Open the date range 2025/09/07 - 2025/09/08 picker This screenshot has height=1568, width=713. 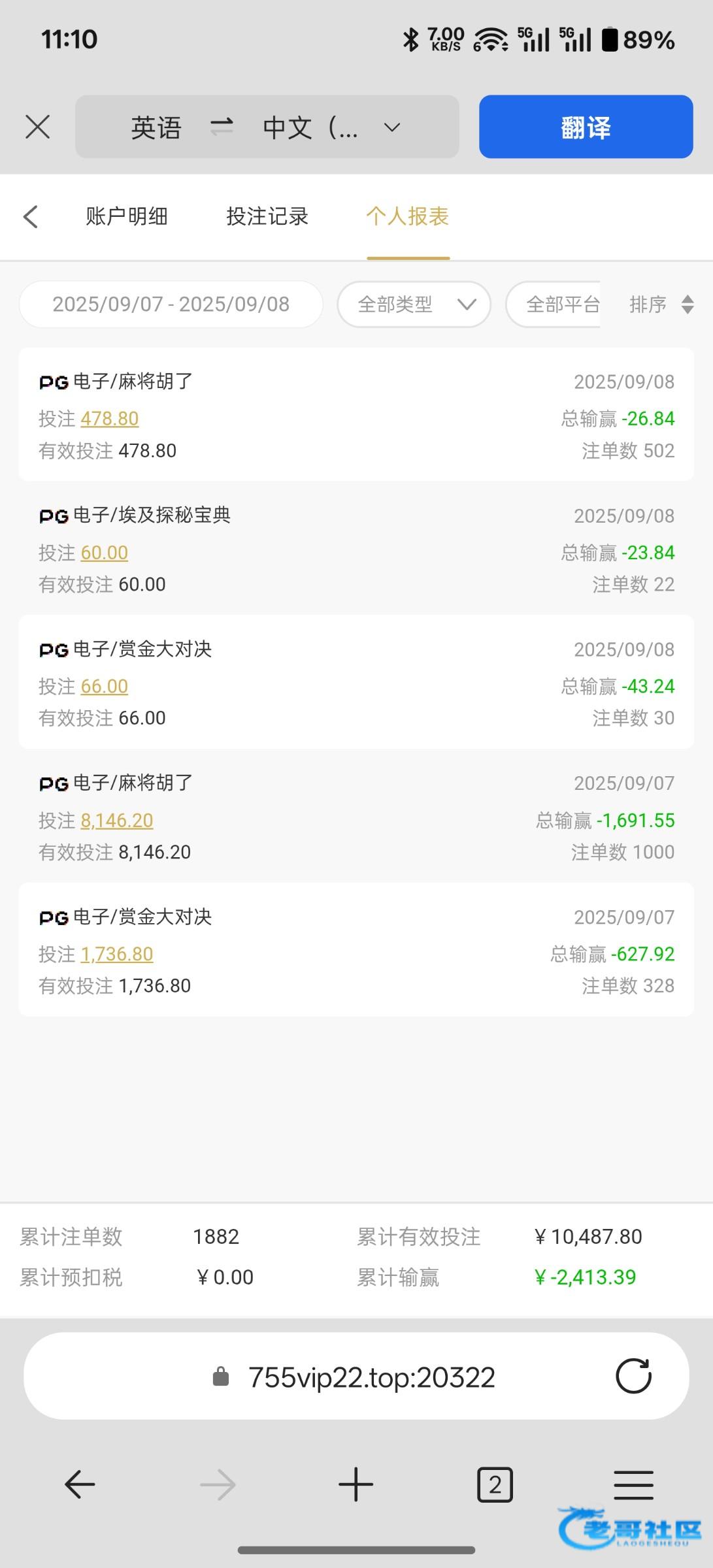171,304
